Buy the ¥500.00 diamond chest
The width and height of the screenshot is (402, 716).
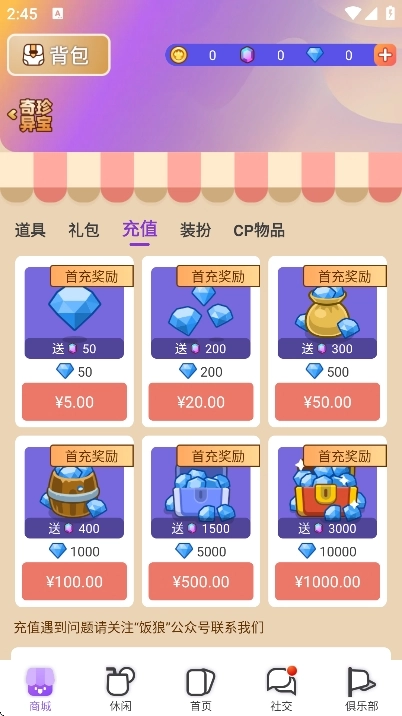coord(201,581)
